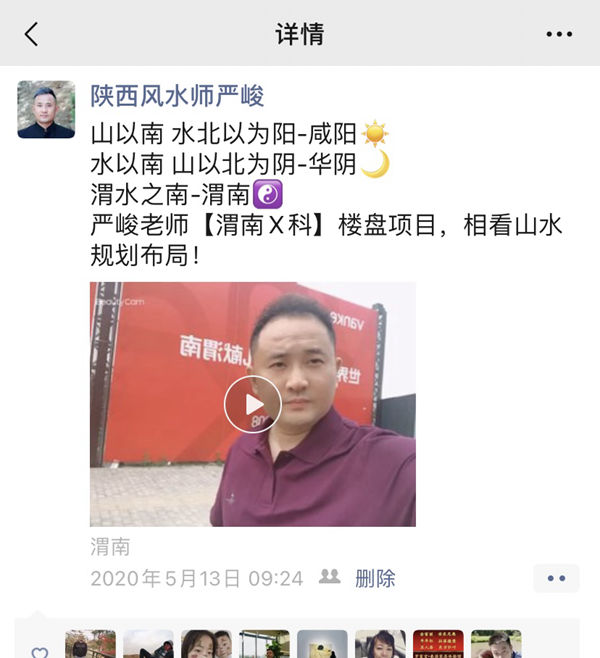Open the three-dot overflow menu
The height and width of the screenshot is (658, 600).
pyautogui.click(x=559, y=34)
